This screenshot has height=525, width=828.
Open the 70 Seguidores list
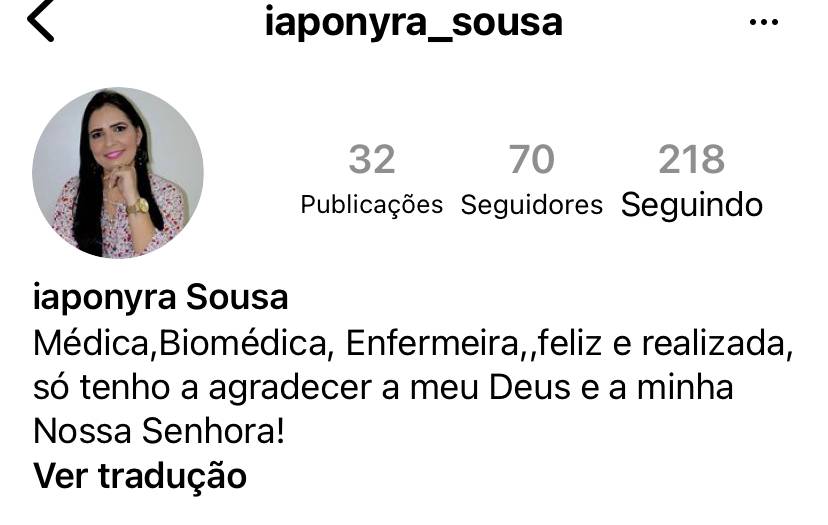532,180
